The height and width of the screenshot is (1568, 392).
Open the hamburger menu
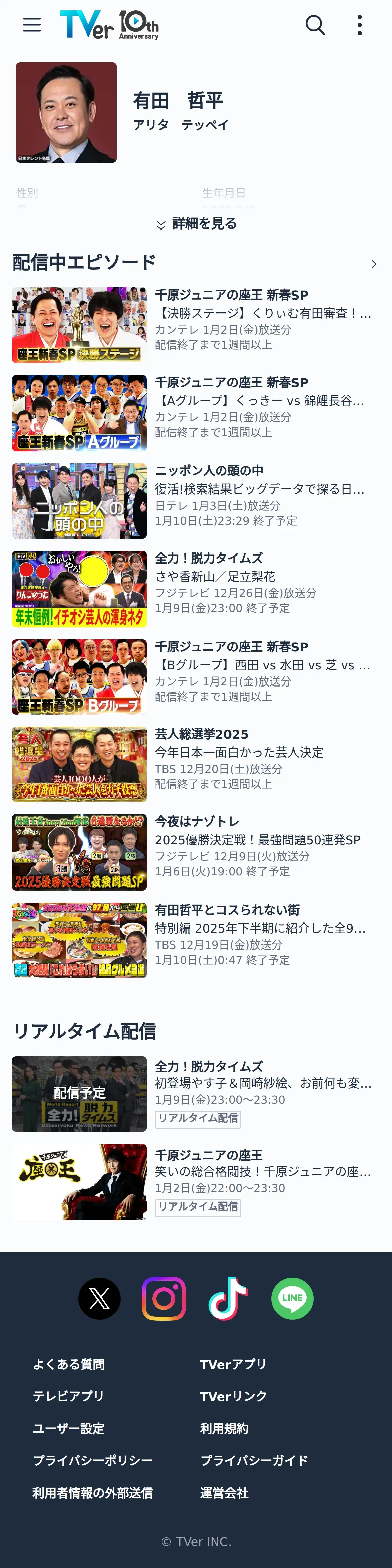(31, 25)
